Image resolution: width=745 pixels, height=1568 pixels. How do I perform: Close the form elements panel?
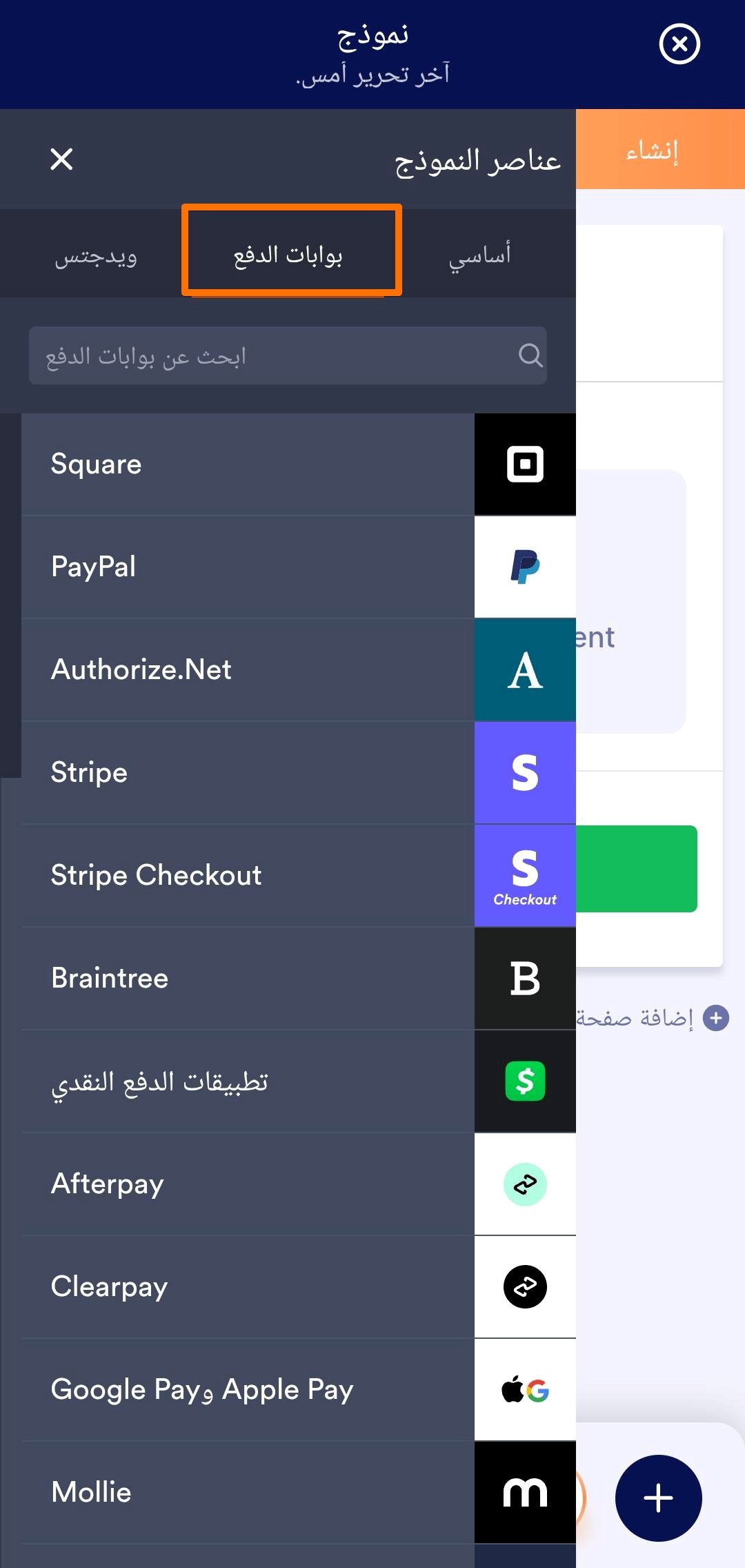click(x=61, y=159)
